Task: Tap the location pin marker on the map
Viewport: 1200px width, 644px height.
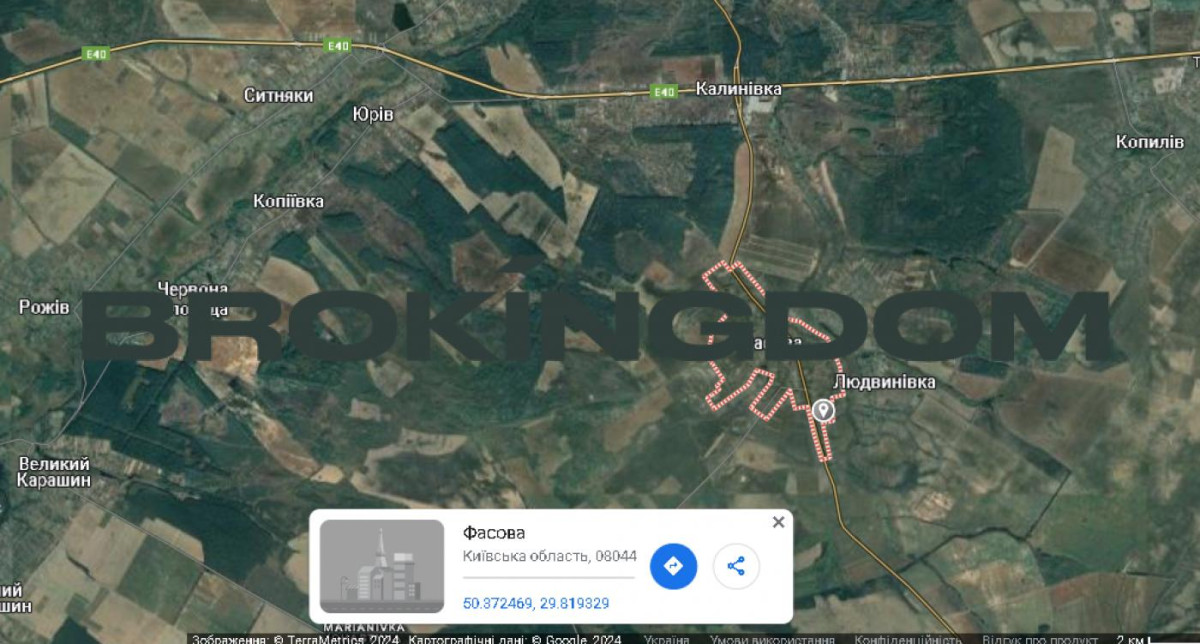Action: [823, 410]
